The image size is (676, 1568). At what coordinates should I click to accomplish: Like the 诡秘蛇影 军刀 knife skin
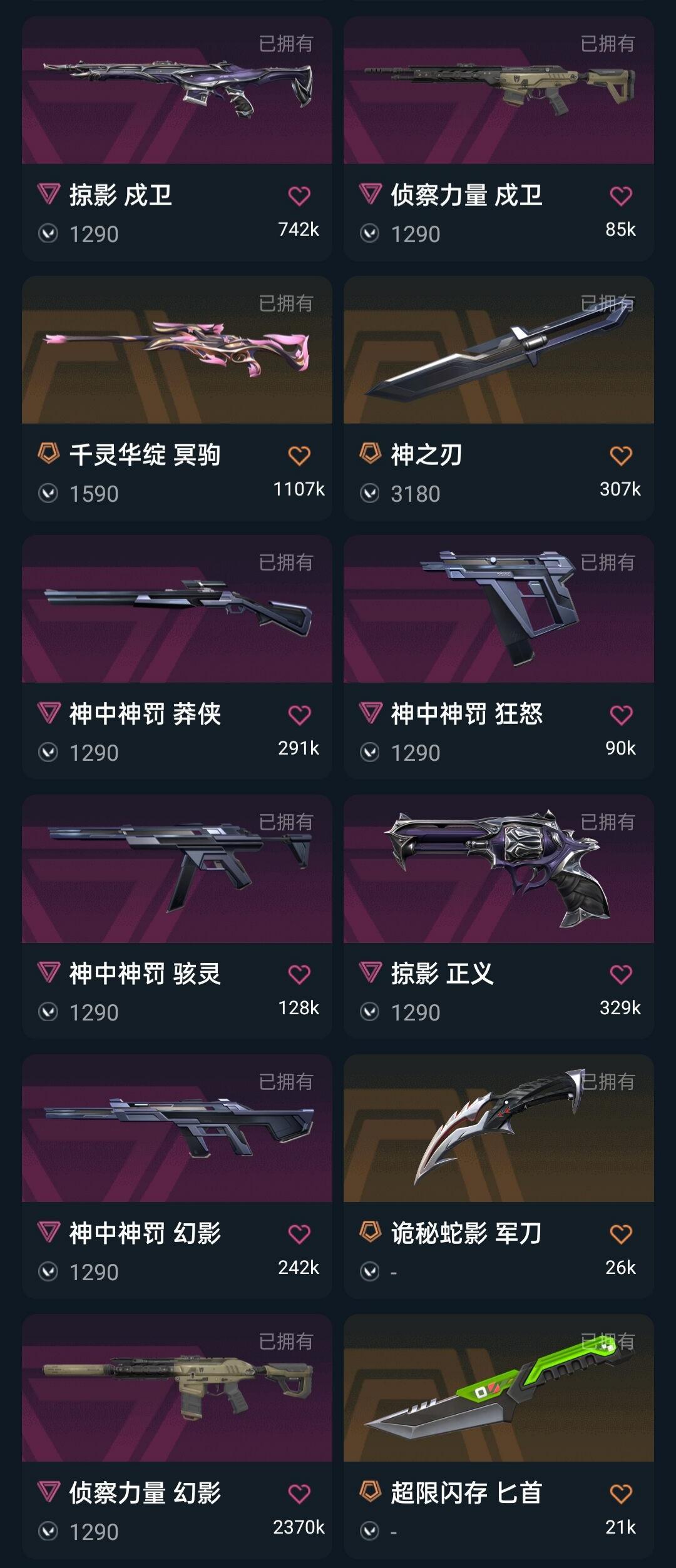pyautogui.click(x=621, y=1235)
